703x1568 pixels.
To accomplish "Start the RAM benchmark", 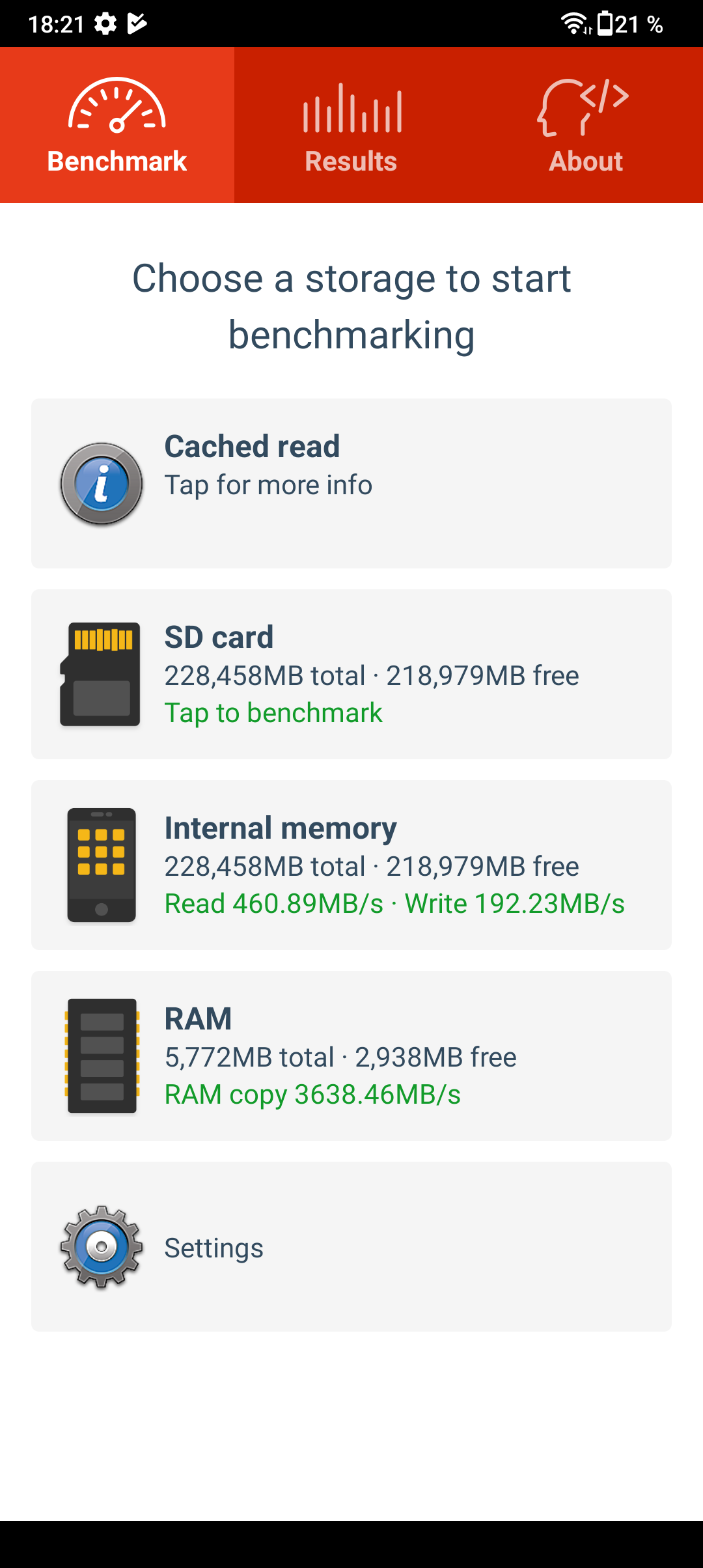I will [x=351, y=1056].
